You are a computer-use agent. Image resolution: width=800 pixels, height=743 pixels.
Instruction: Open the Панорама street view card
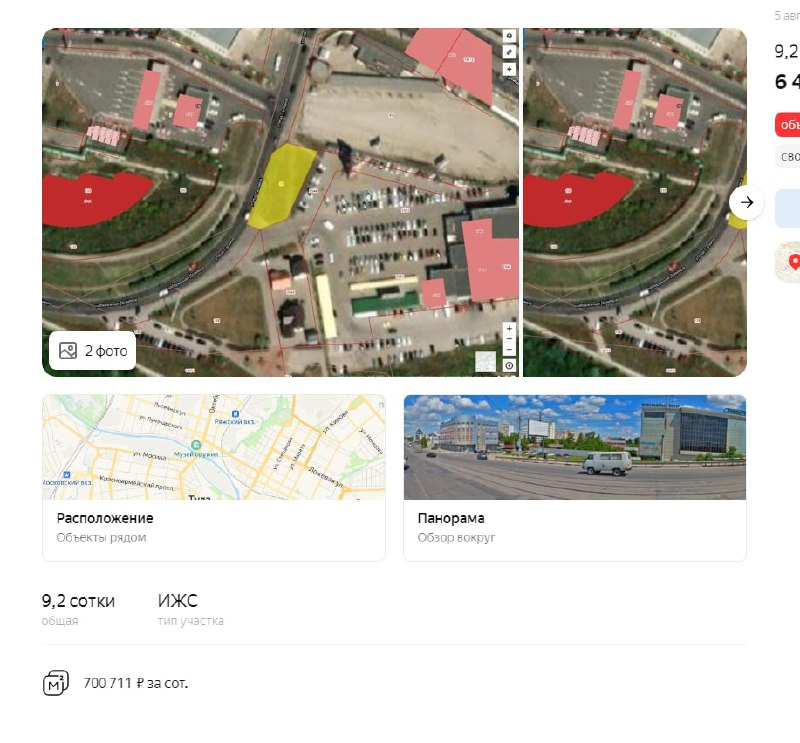tap(574, 477)
